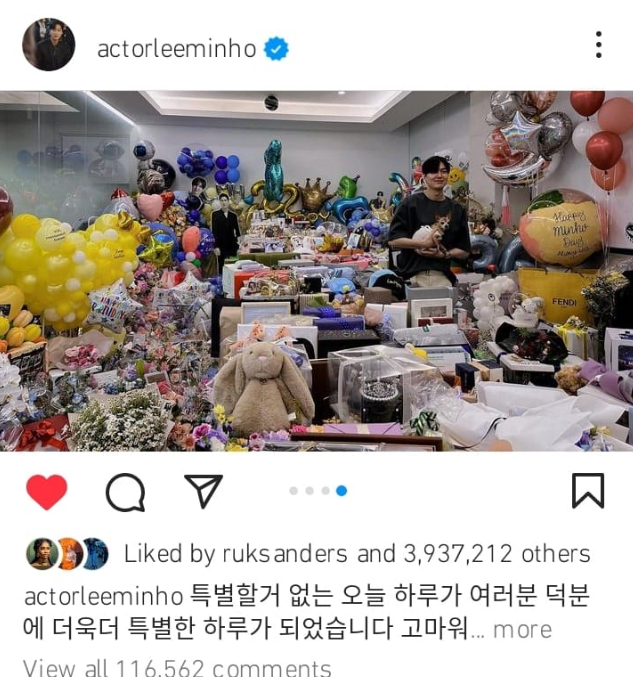Save the post with the bookmark icon
The width and height of the screenshot is (633, 677).
click(587, 491)
